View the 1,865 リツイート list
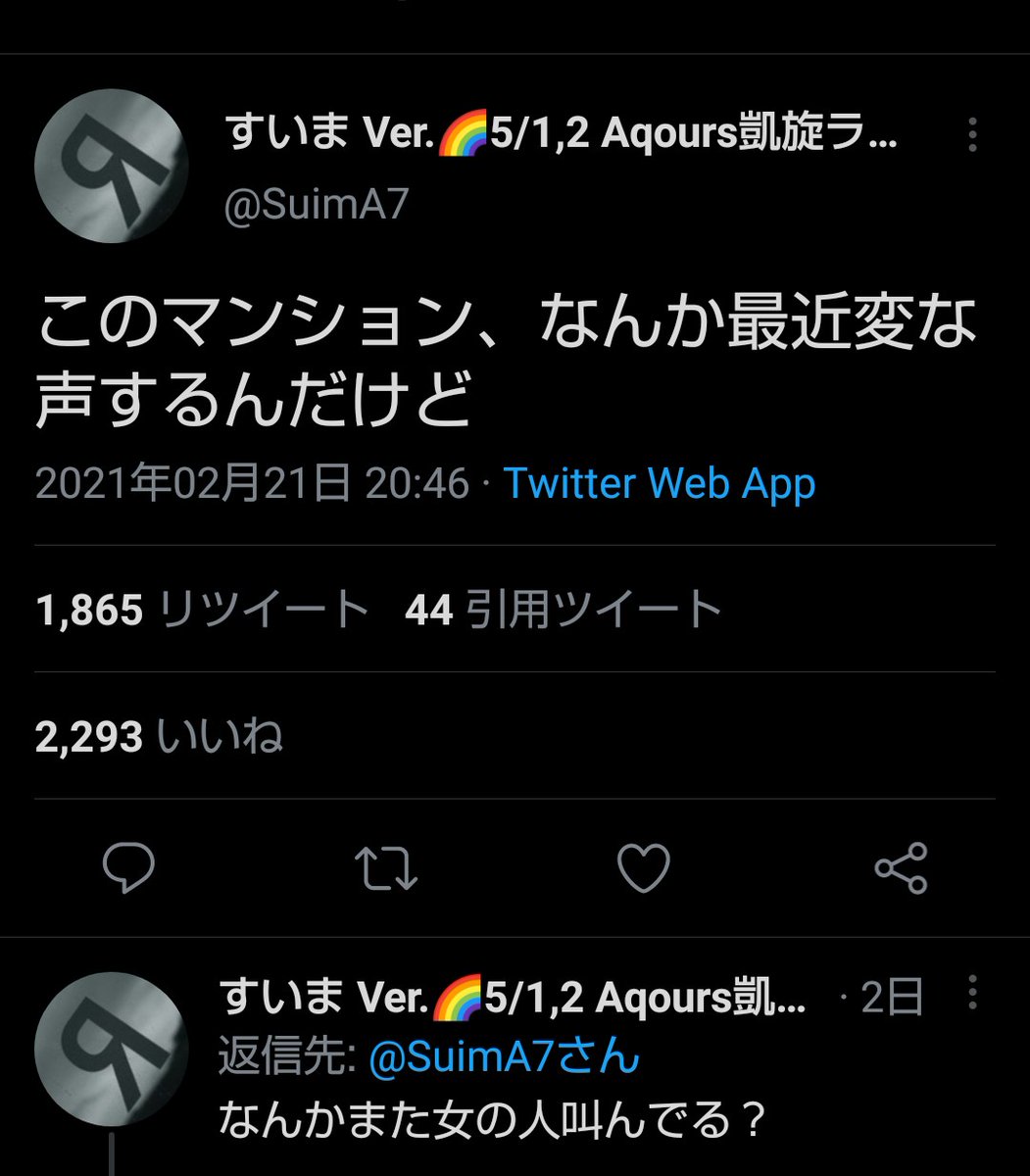Image resolution: width=1030 pixels, height=1176 pixels. [x=202, y=610]
